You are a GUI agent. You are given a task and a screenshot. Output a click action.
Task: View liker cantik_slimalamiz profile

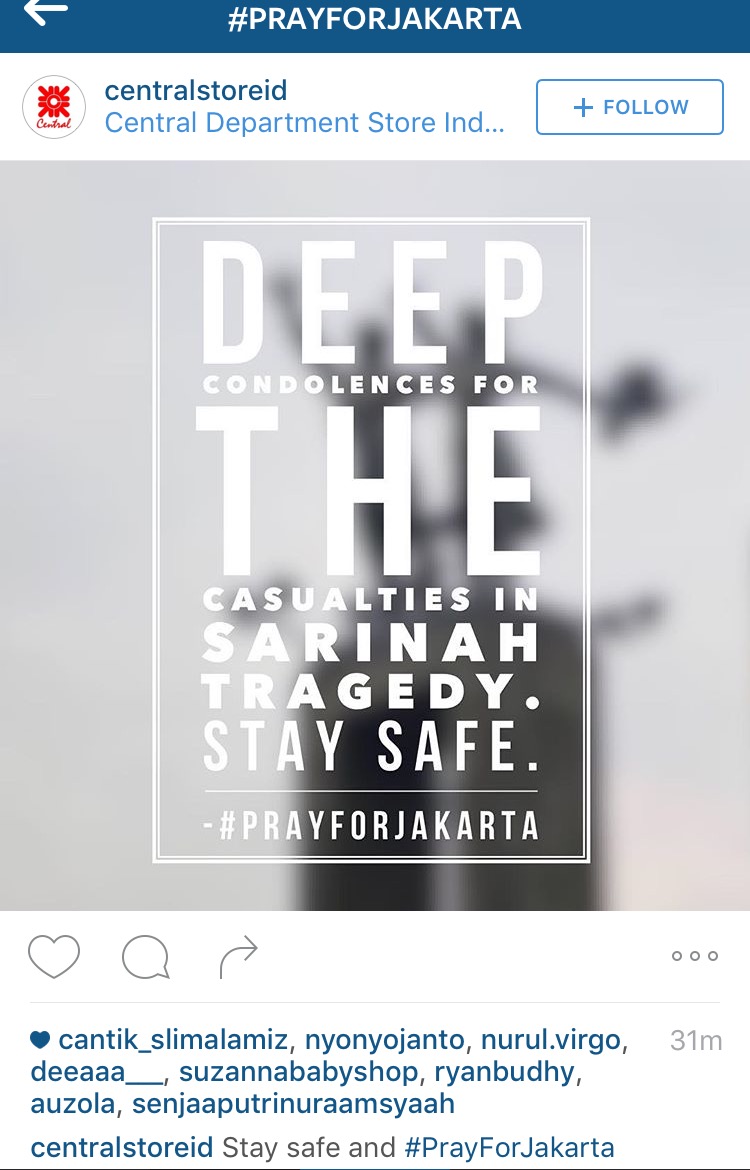pos(174,1040)
